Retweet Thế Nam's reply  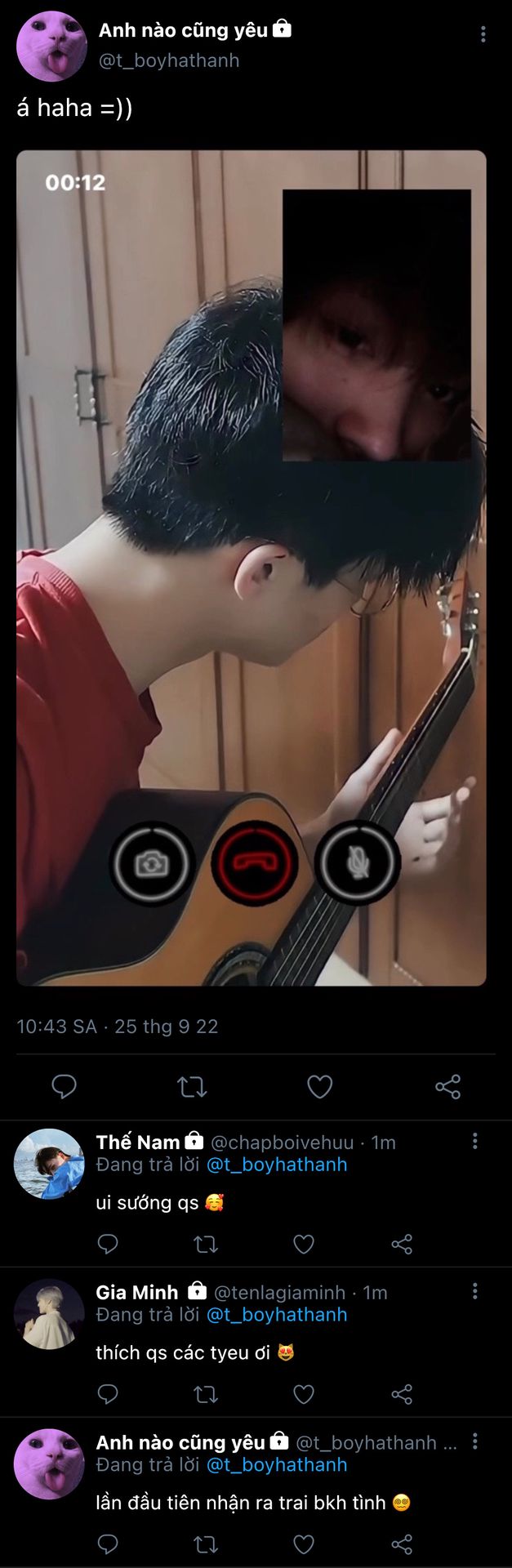pyautogui.click(x=206, y=1244)
